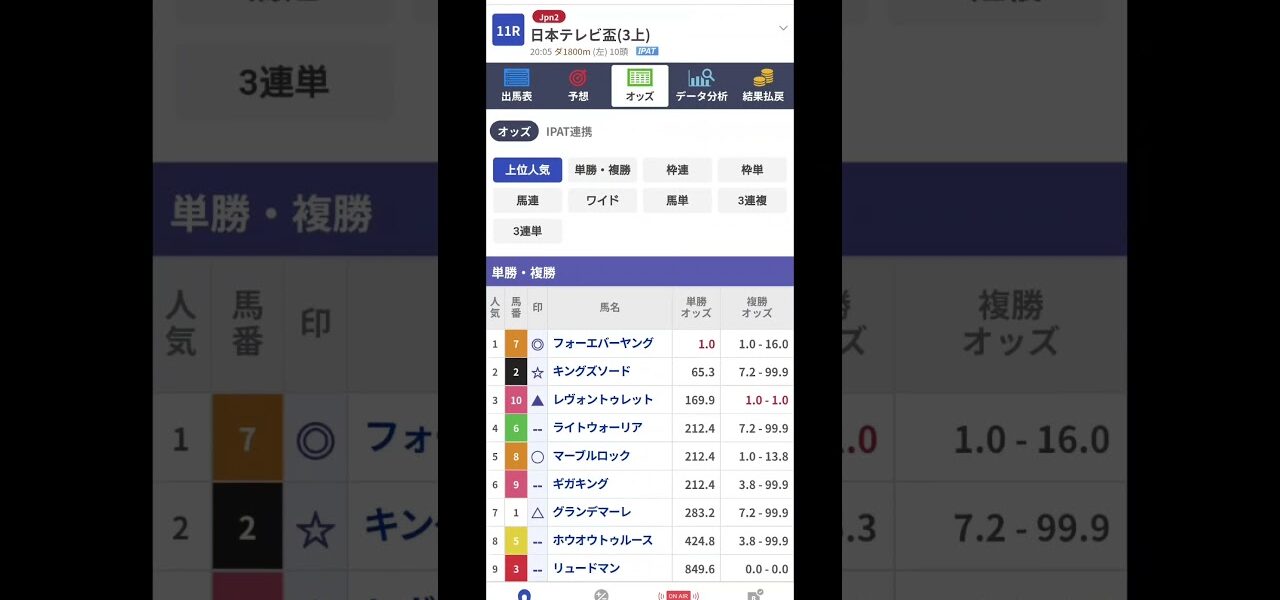The image size is (1280, 600).
Task: Open horse グランデマーレ details
Action: 592,512
